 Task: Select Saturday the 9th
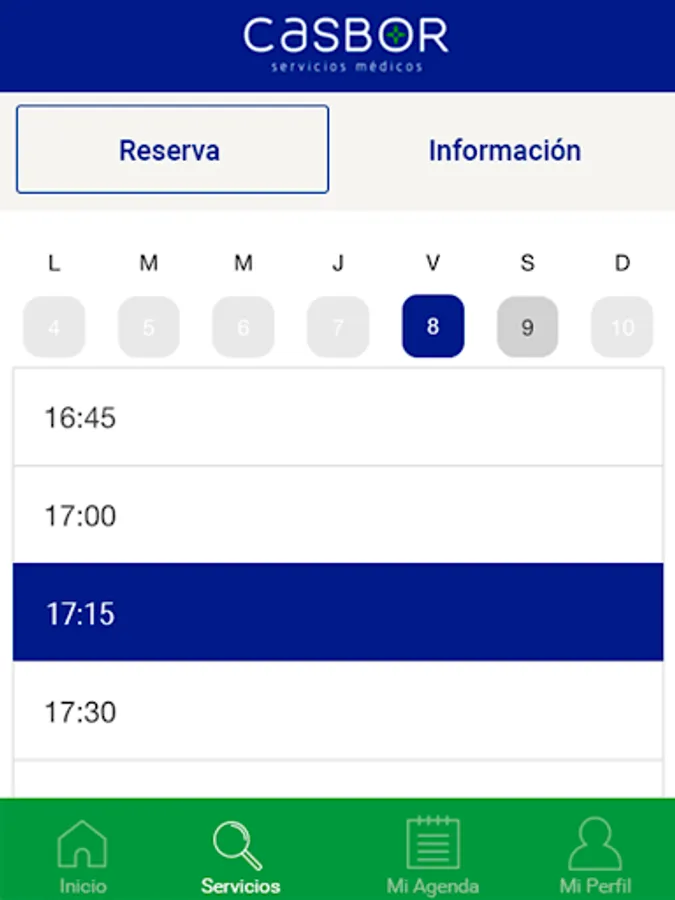point(527,326)
